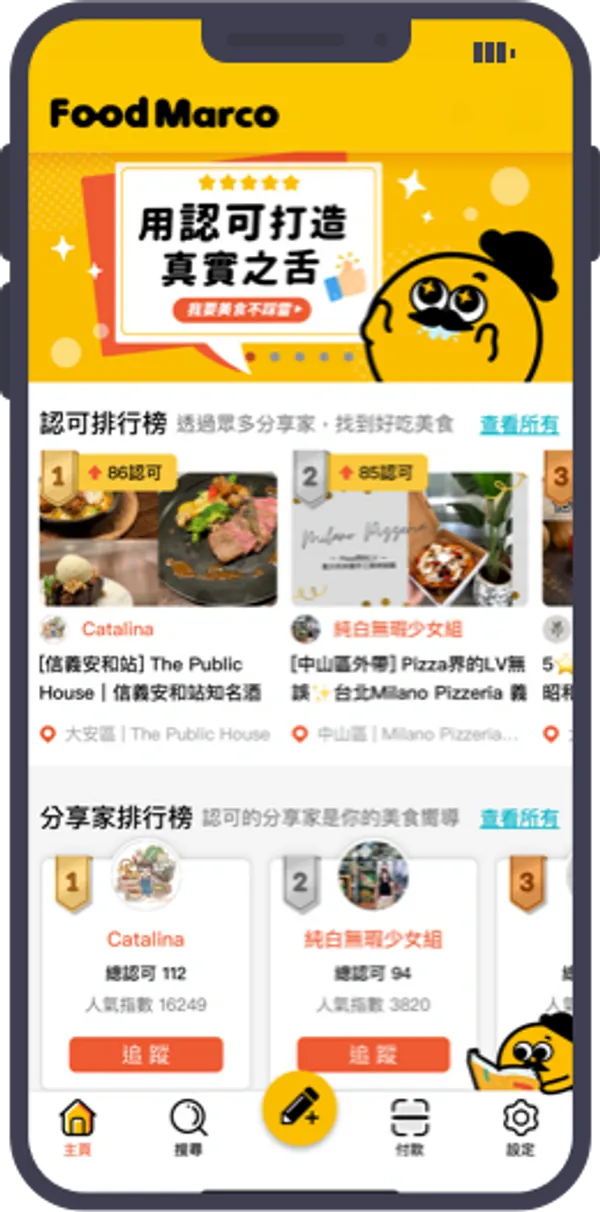View all in 分享家排行榜
The height and width of the screenshot is (1212, 600).
click(x=519, y=818)
